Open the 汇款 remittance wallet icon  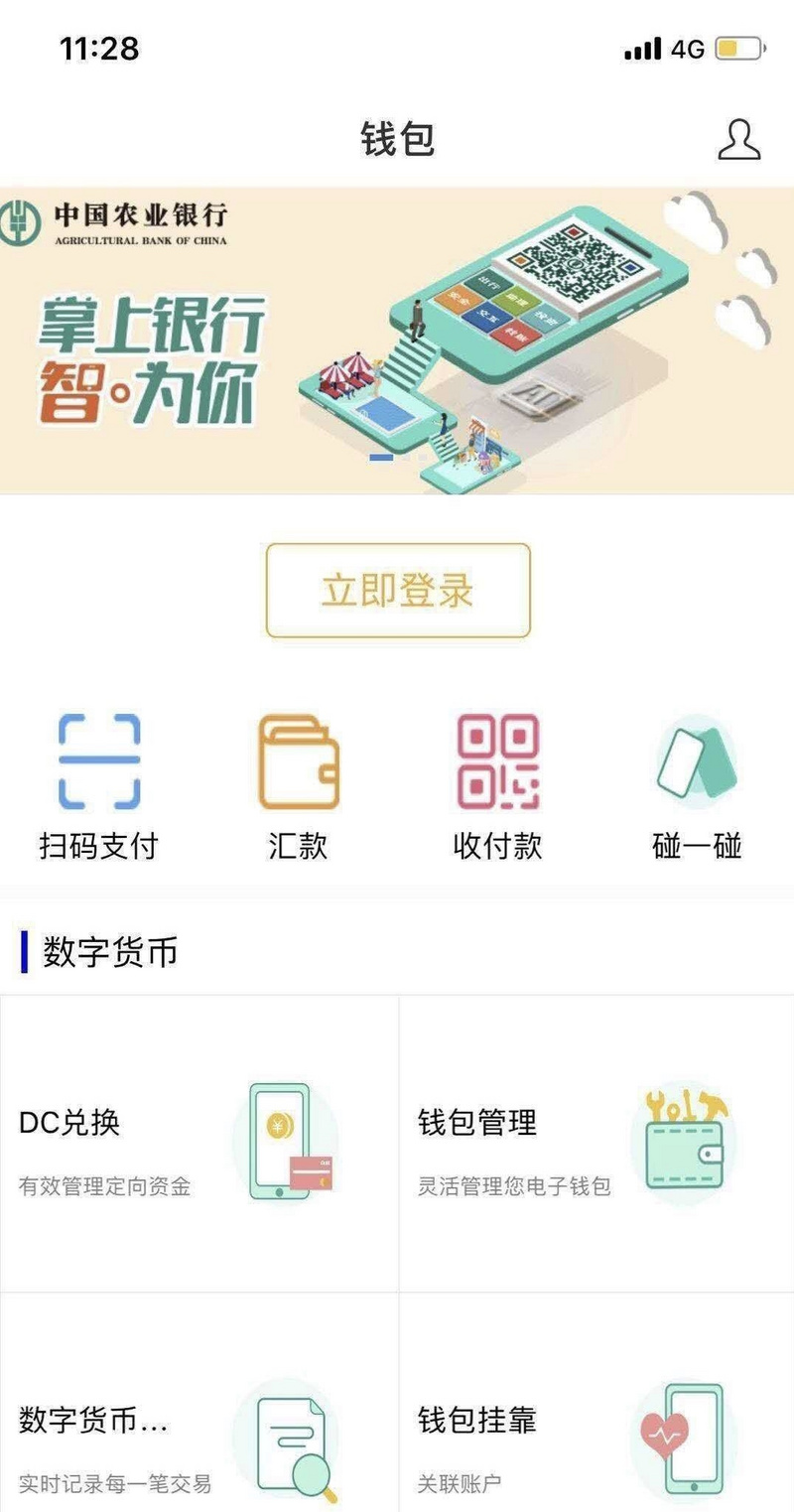click(x=298, y=759)
